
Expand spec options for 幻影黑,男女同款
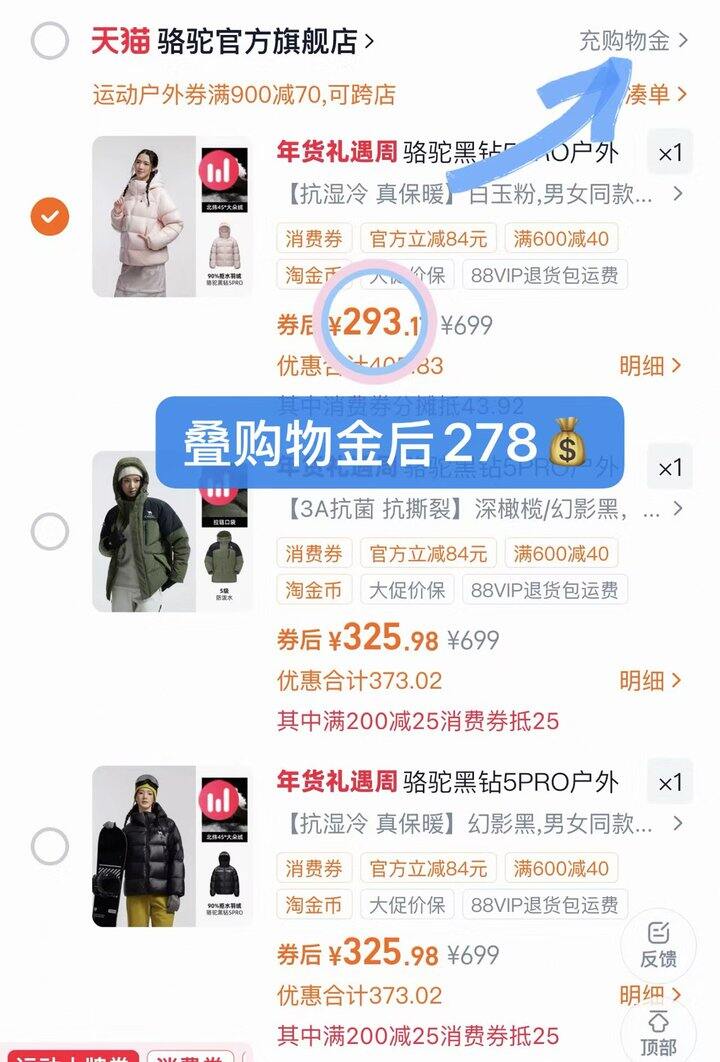click(677, 824)
